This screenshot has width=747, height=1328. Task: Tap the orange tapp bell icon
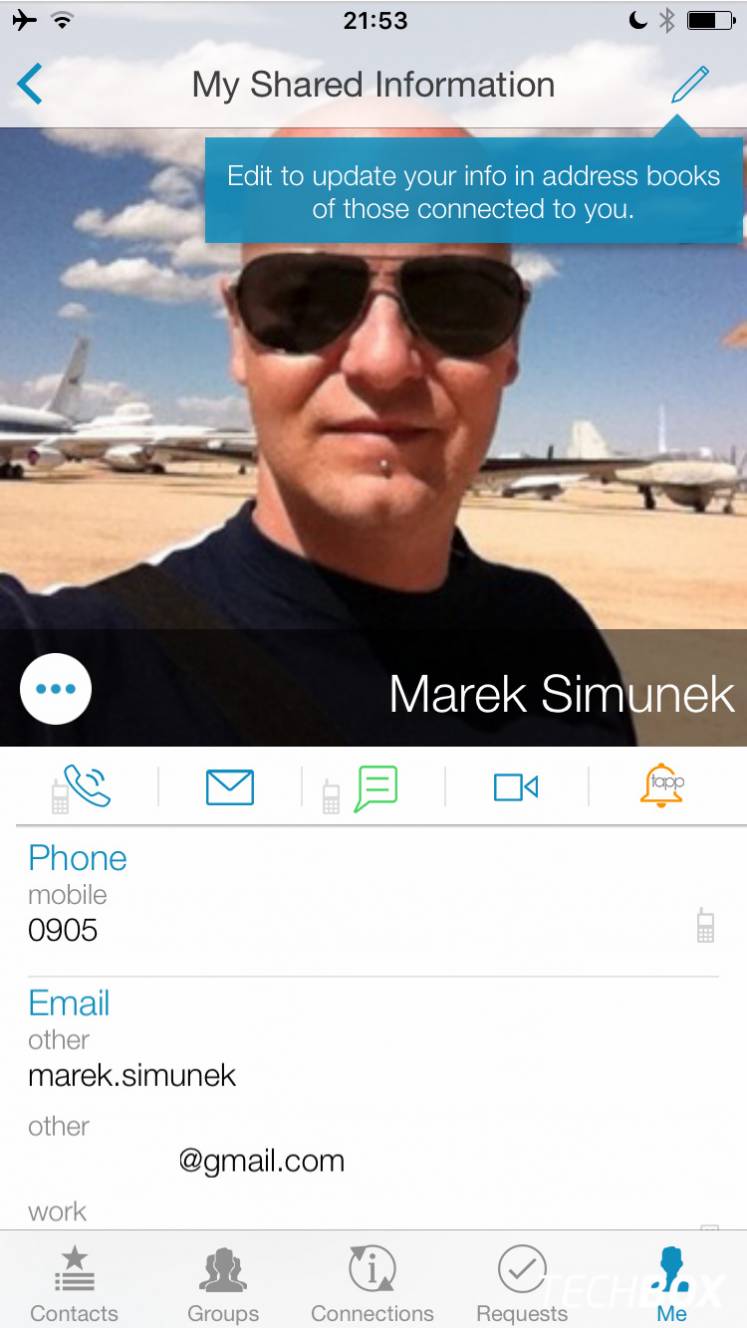coord(662,786)
